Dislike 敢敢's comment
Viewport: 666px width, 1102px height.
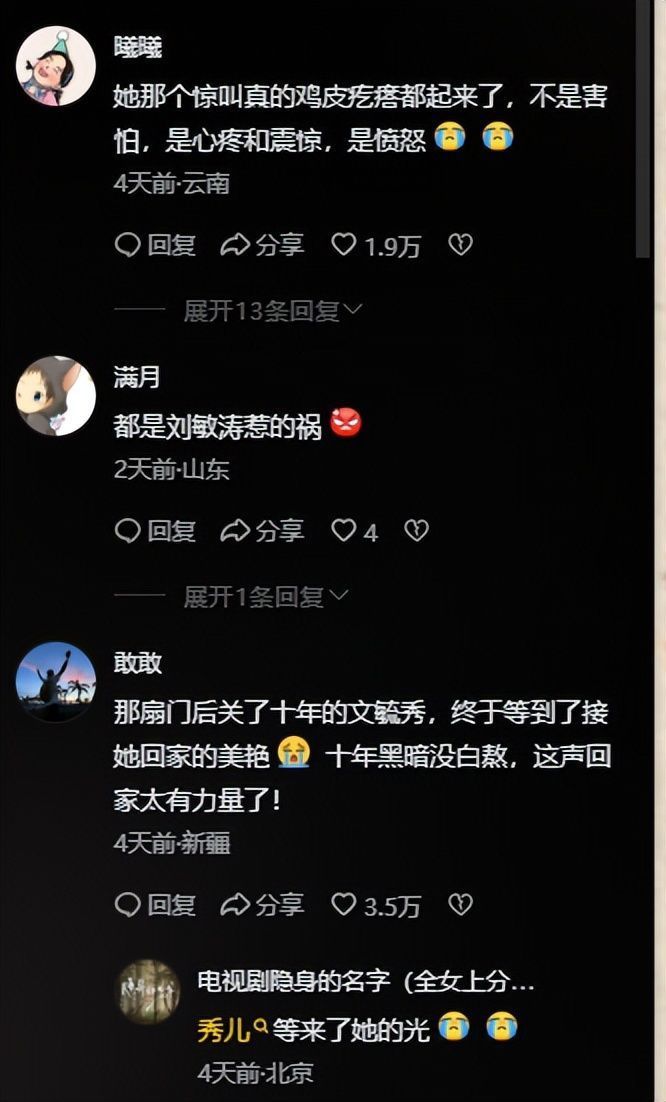point(460,905)
